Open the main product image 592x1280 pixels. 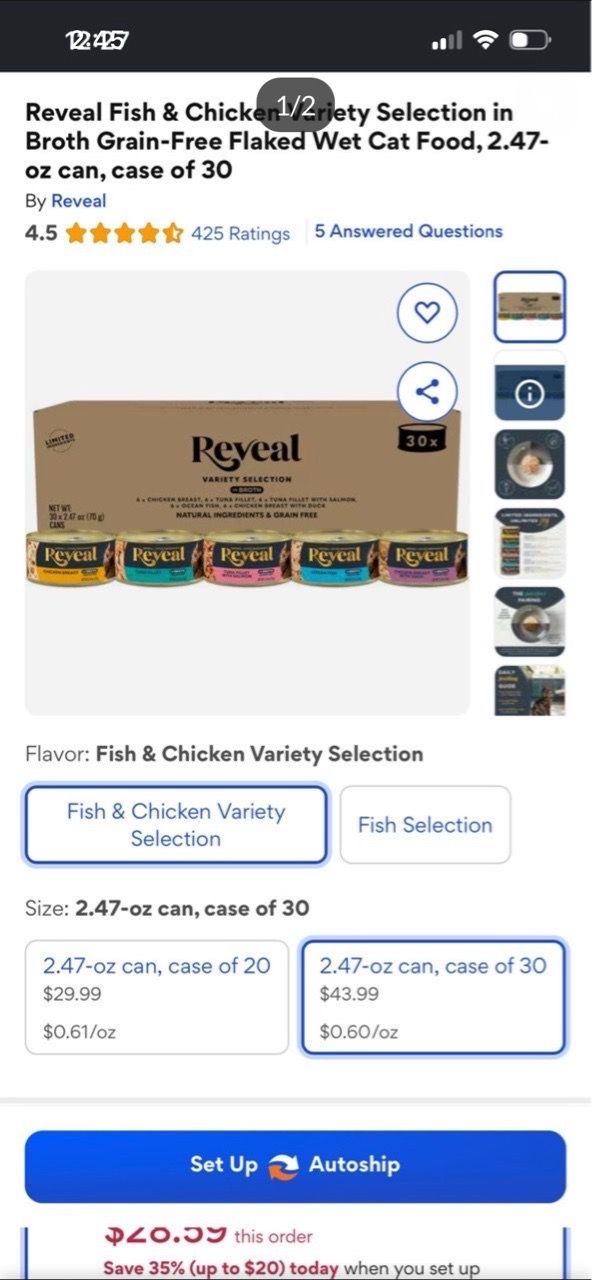pyautogui.click(x=247, y=493)
